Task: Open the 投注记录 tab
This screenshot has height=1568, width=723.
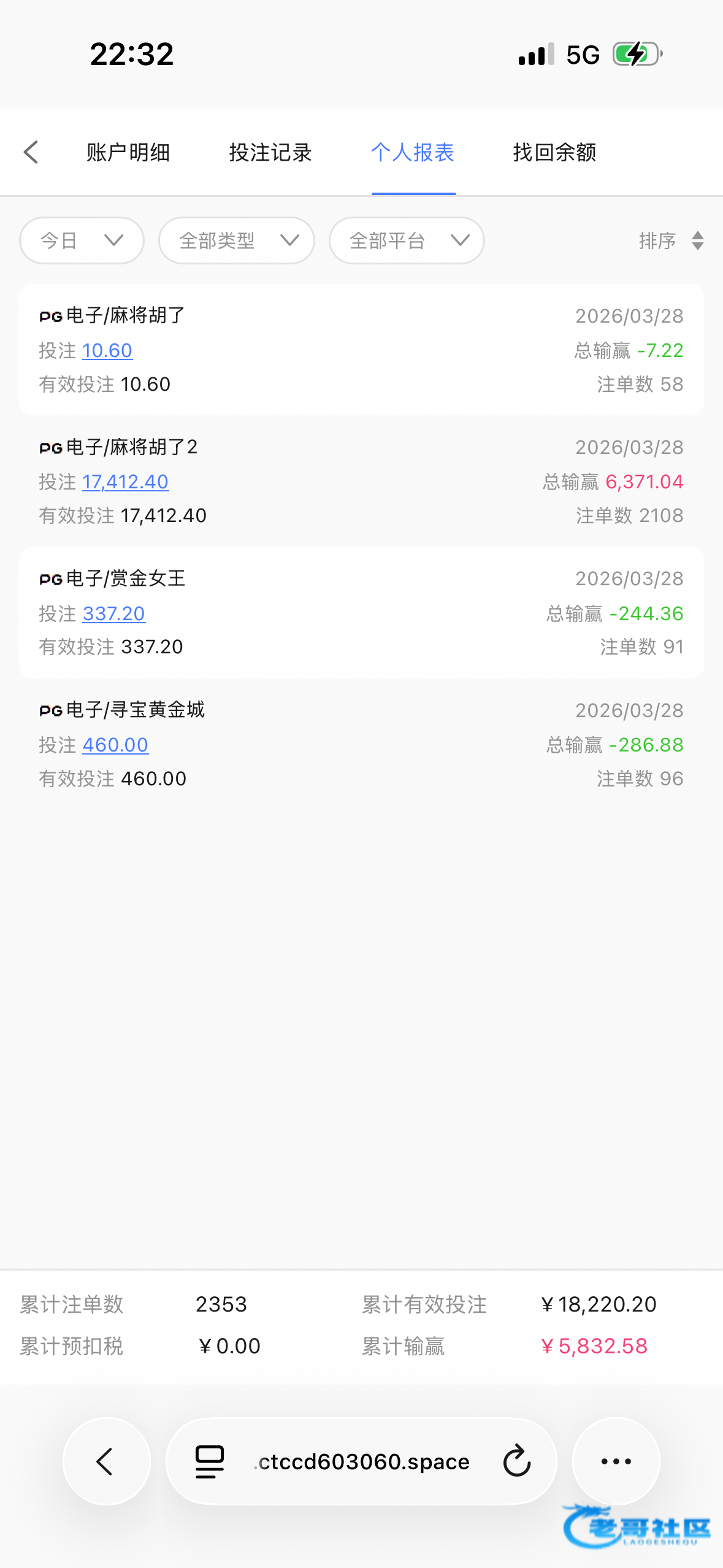Action: coord(270,152)
